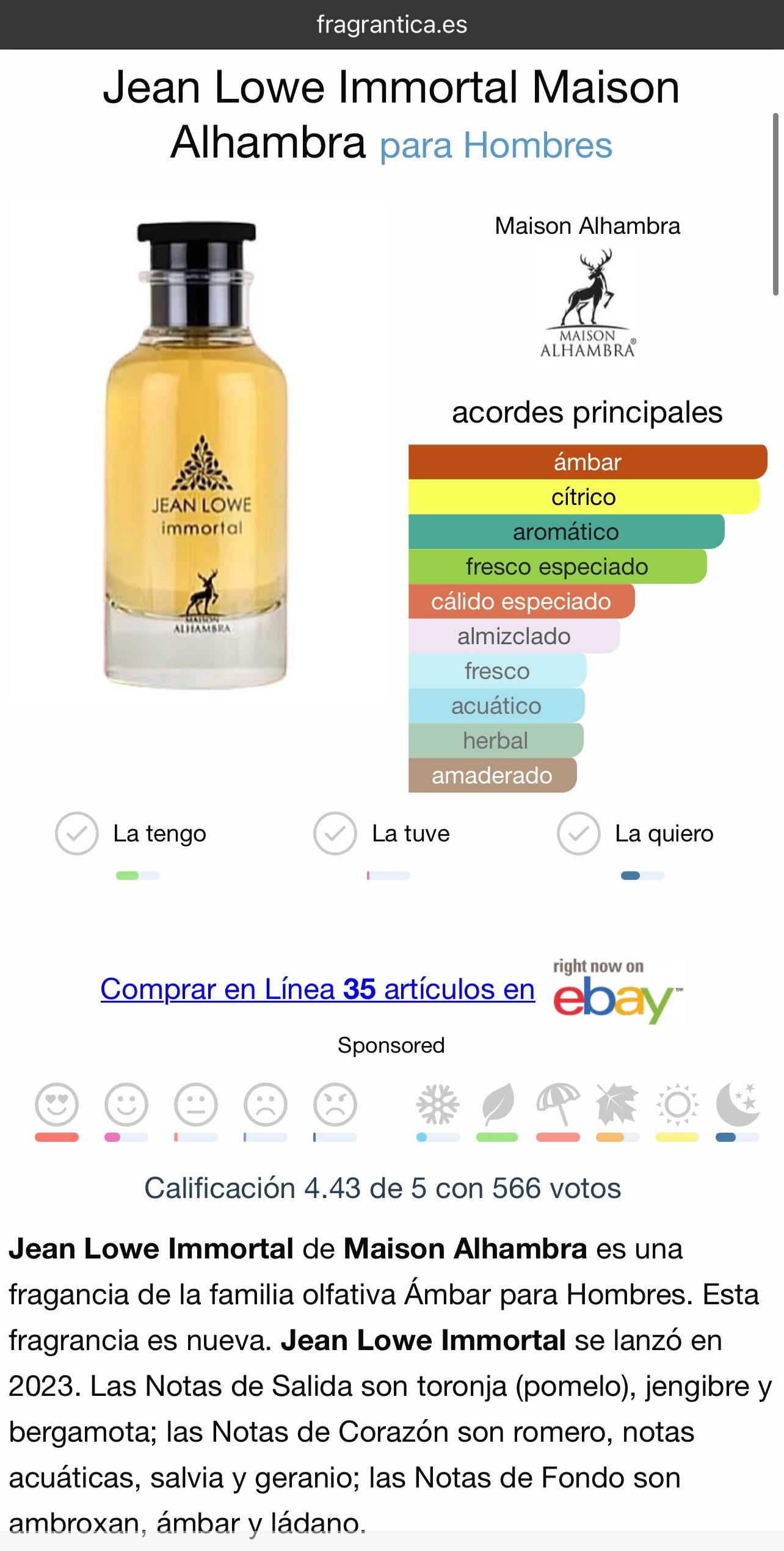This screenshot has width=784, height=1551.
Task: Rate with the smiling like face
Action: click(126, 1105)
